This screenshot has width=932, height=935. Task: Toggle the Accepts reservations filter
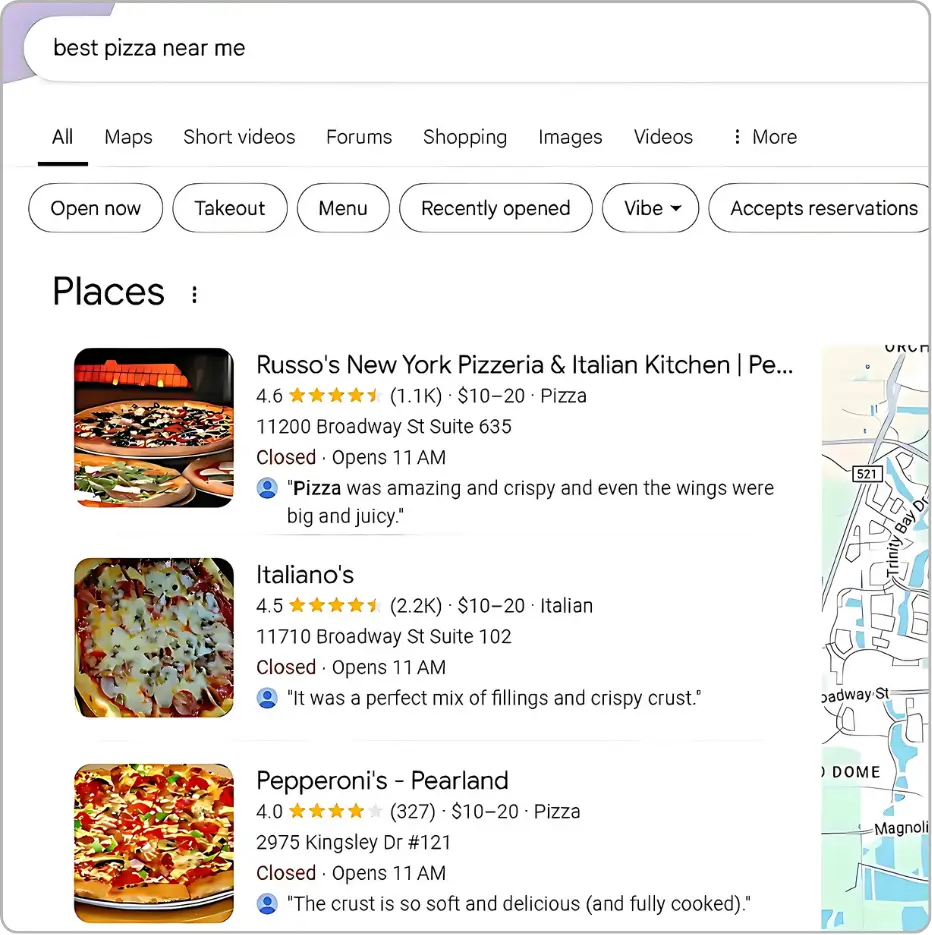pos(820,208)
